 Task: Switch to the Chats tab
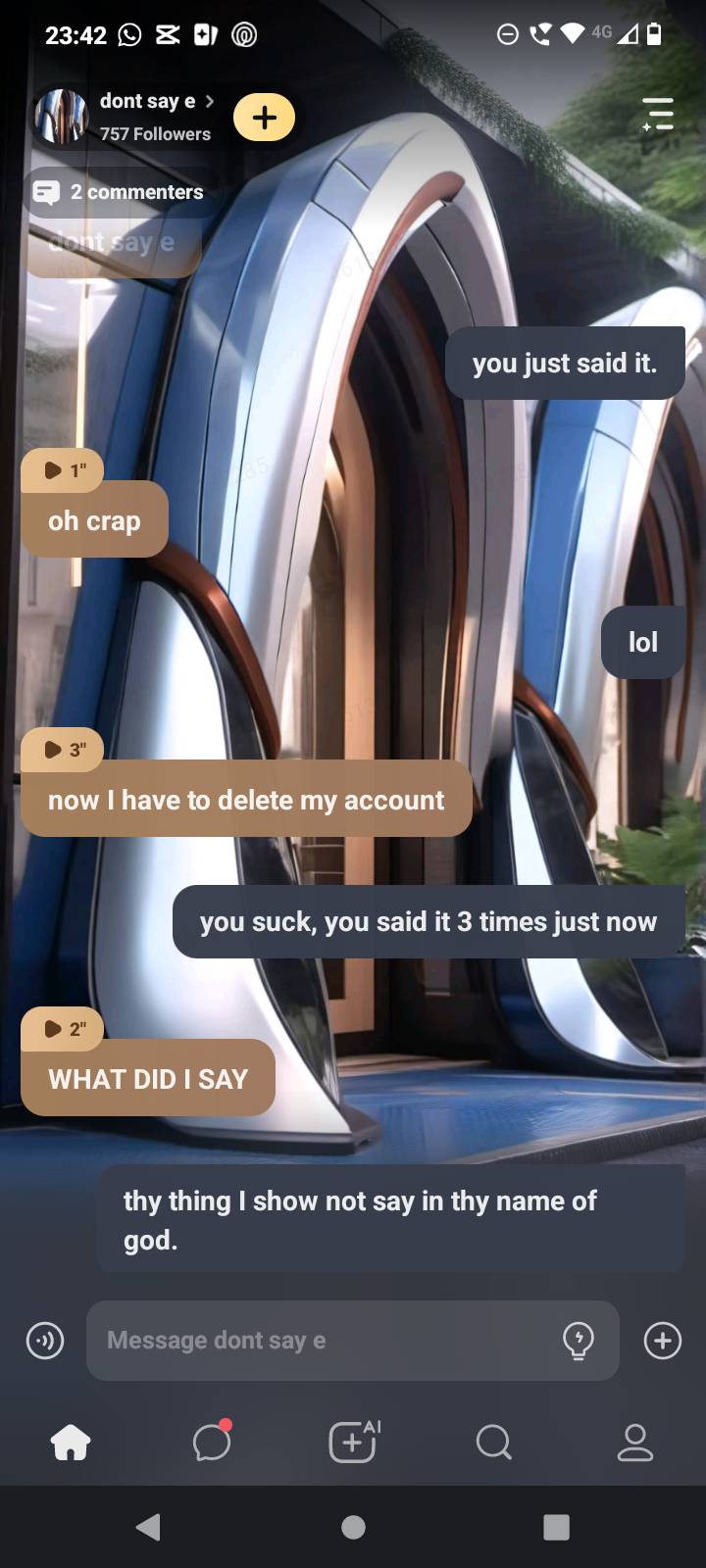point(212,1442)
